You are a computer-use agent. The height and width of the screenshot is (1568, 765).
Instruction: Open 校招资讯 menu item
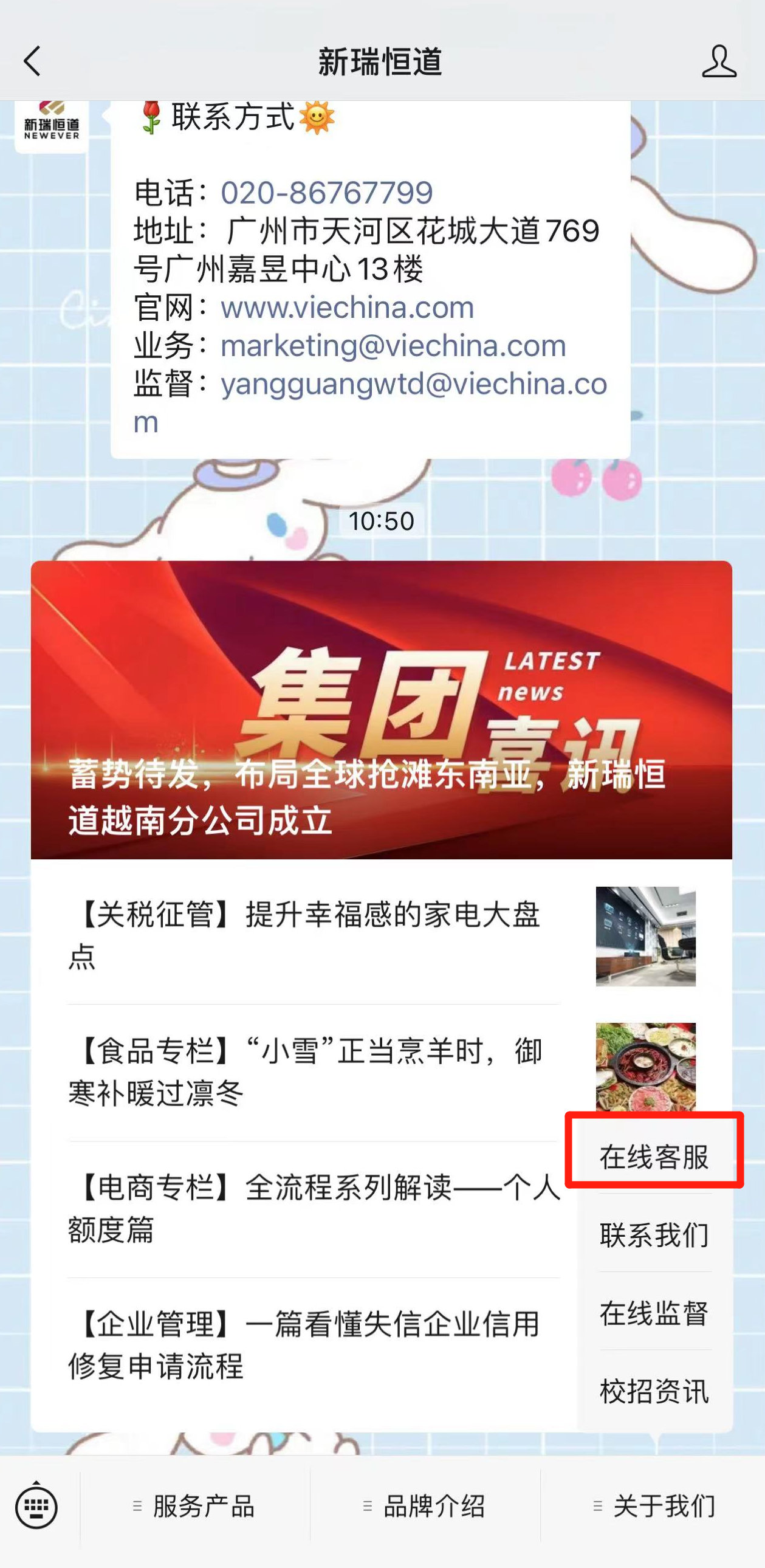coord(654,1392)
